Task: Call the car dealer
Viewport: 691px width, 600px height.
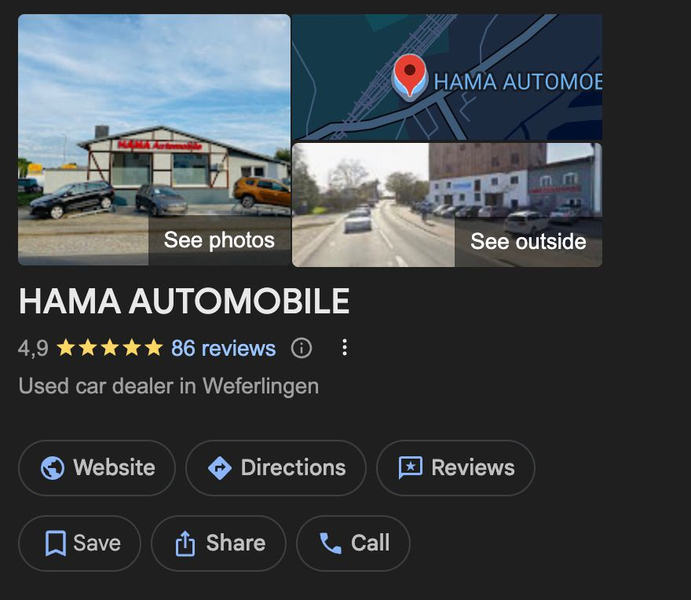Action: [353, 543]
